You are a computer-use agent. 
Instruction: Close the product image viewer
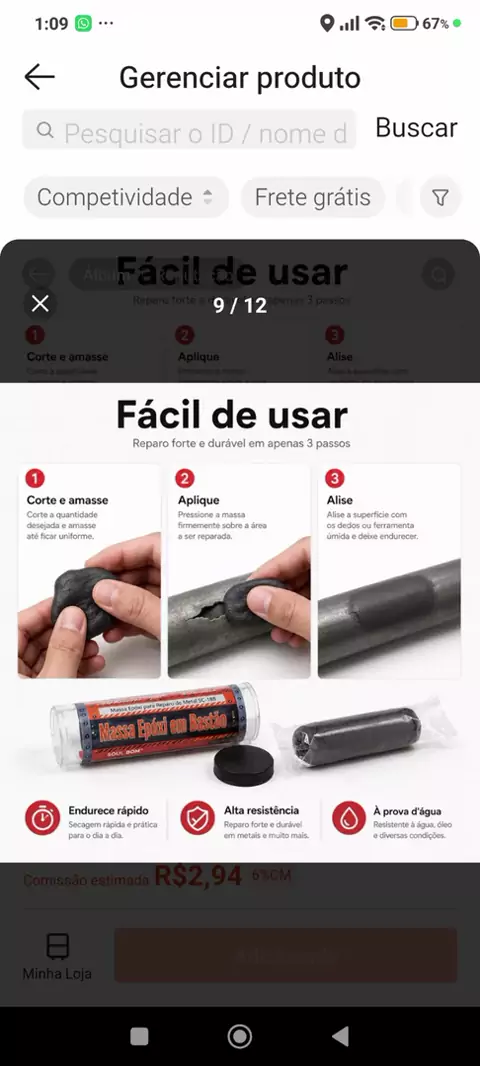[40, 303]
